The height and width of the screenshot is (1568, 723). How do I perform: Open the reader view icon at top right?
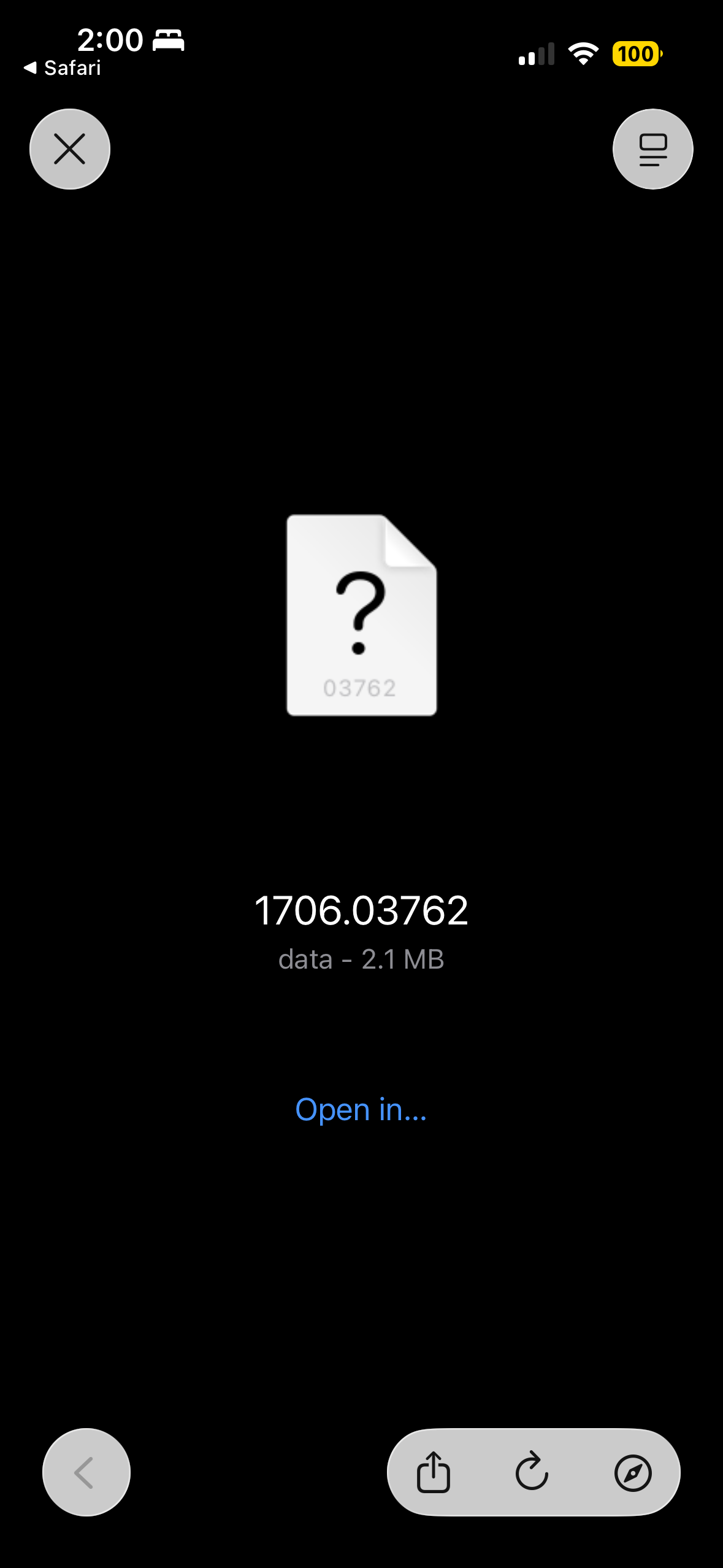click(652, 149)
